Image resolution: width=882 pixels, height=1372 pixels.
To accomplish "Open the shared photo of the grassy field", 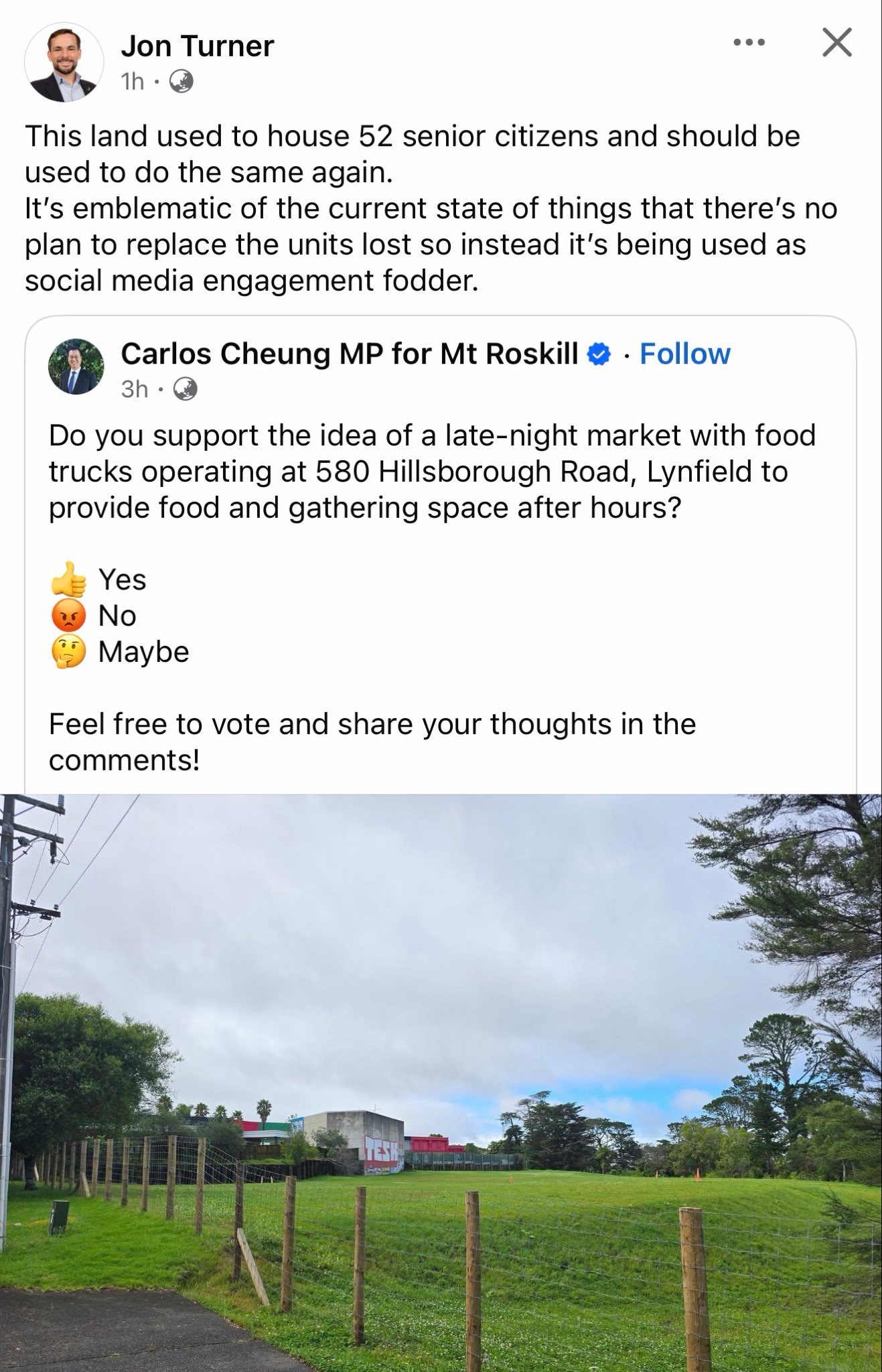I will (441, 1082).
